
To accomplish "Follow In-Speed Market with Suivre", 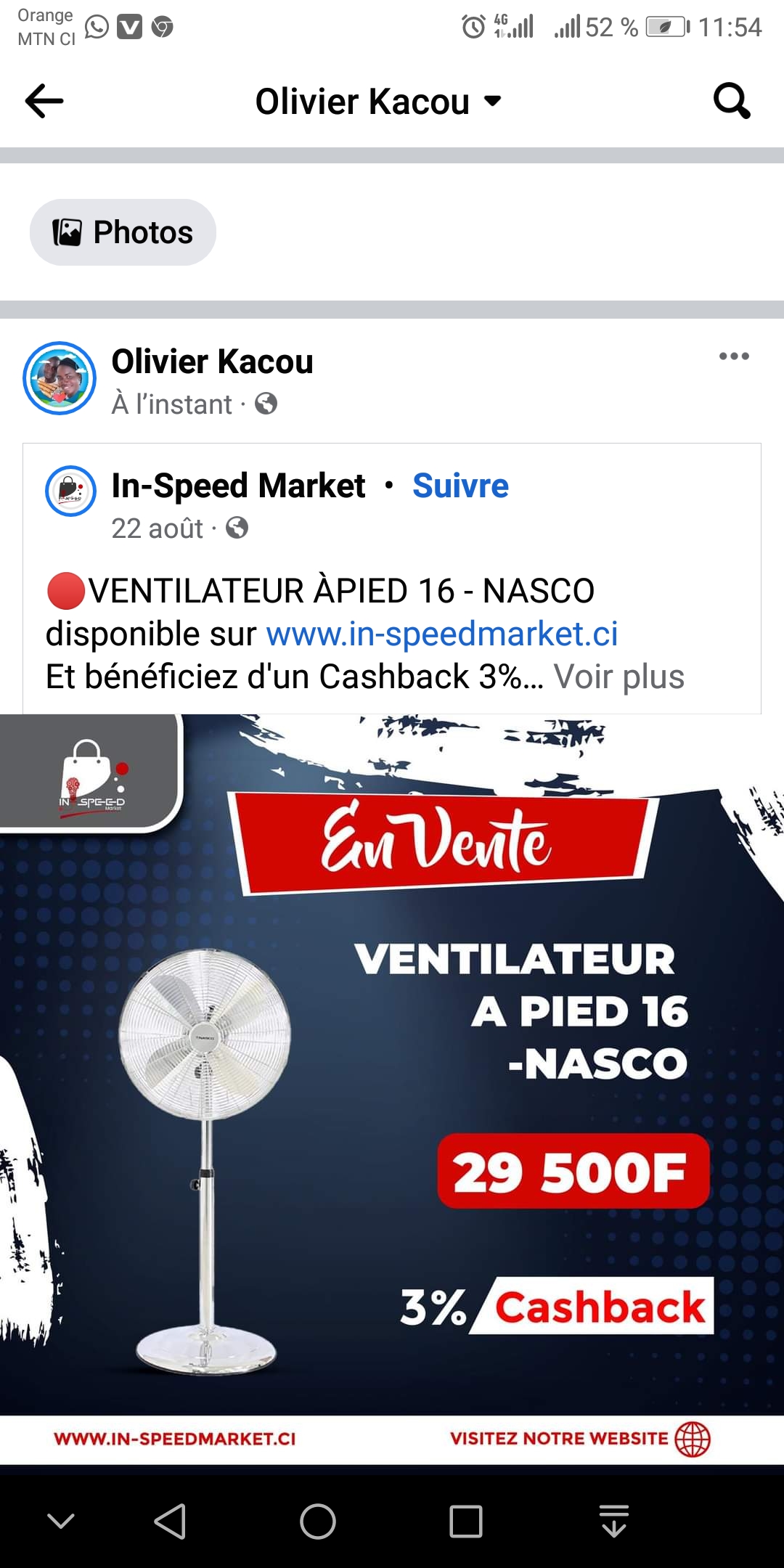I will pos(460,486).
